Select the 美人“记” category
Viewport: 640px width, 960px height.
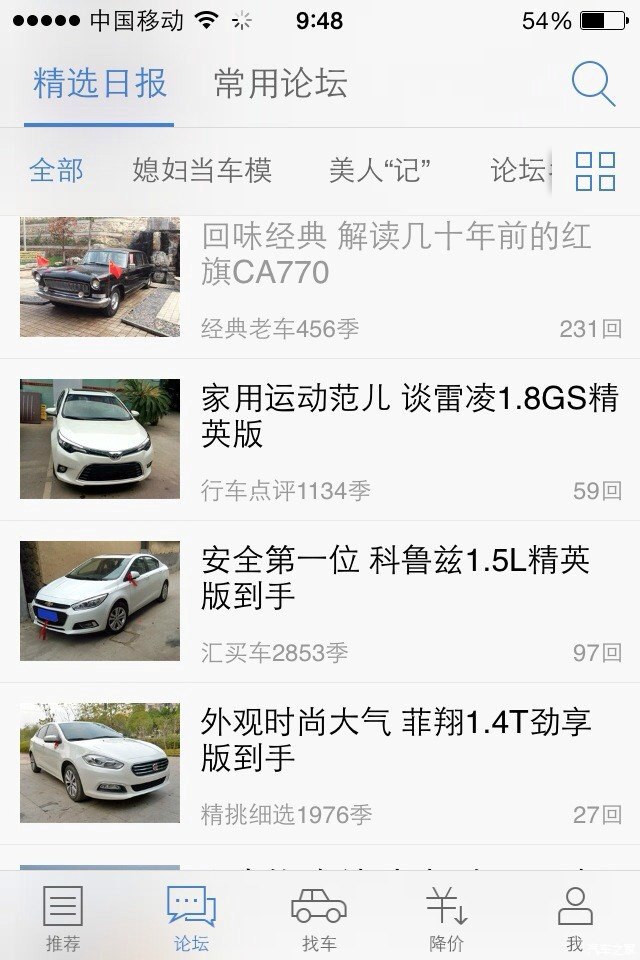point(380,171)
